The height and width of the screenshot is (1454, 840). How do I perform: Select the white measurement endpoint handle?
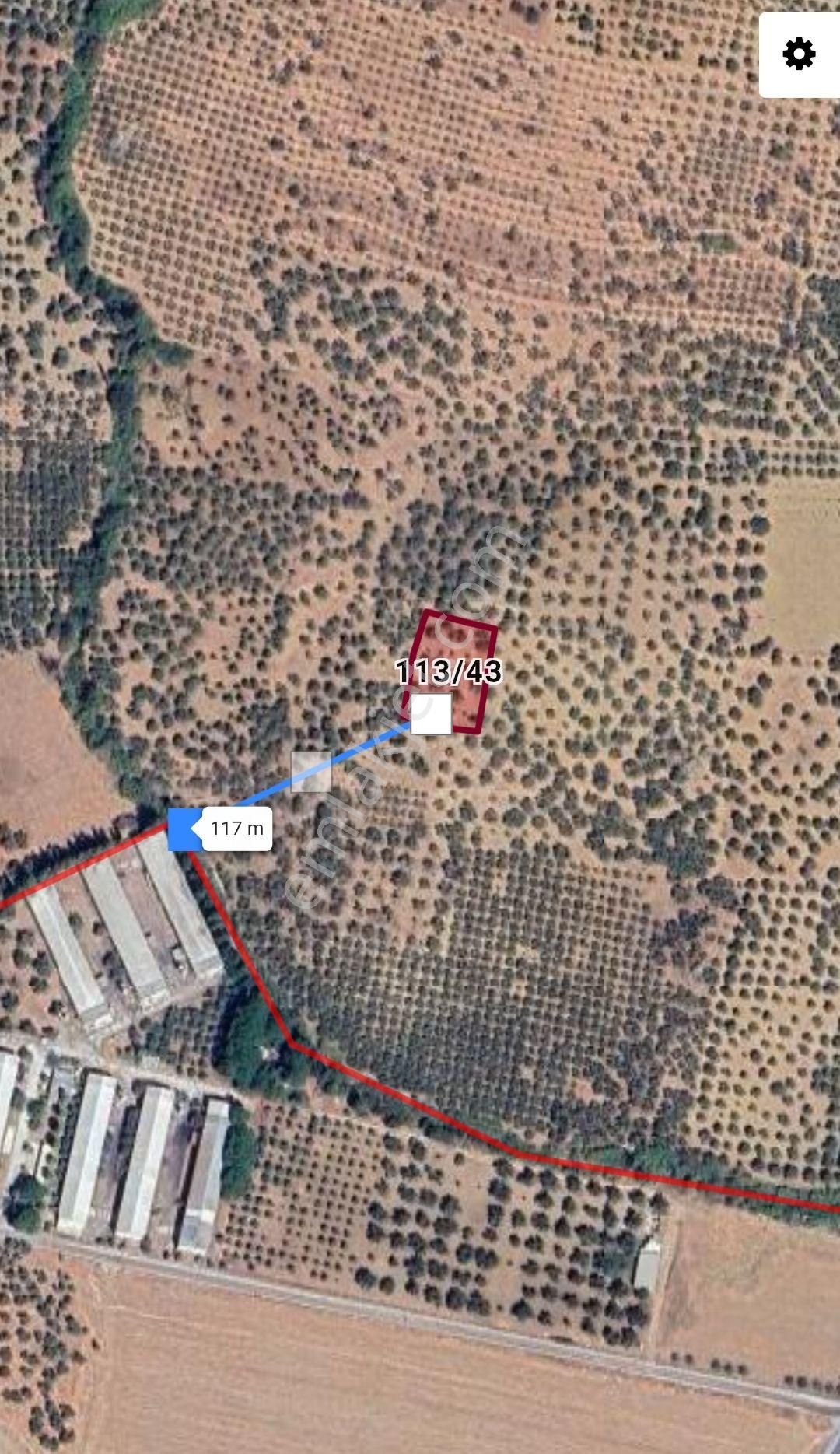click(x=431, y=713)
